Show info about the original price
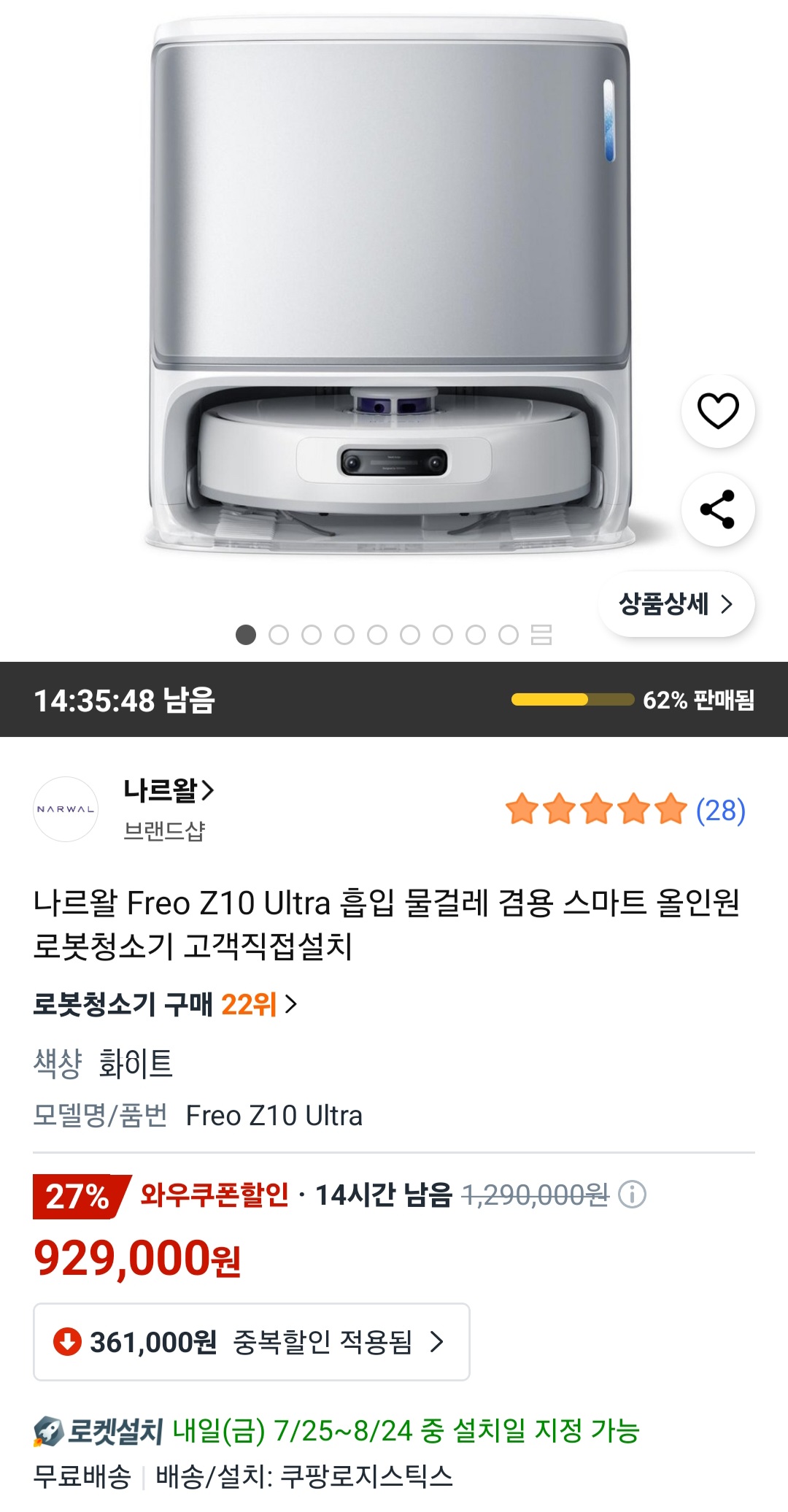Screen dimensions: 788x1512 (632, 1195)
